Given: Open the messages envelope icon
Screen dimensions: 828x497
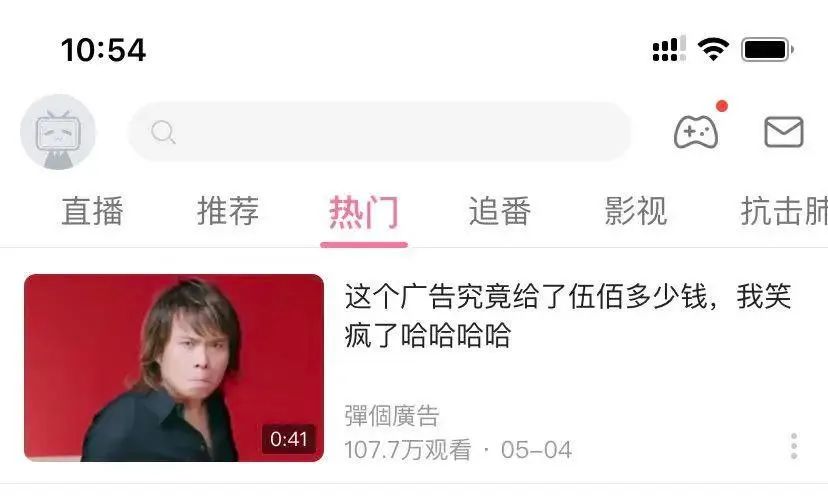Looking at the screenshot, I should tap(784, 132).
